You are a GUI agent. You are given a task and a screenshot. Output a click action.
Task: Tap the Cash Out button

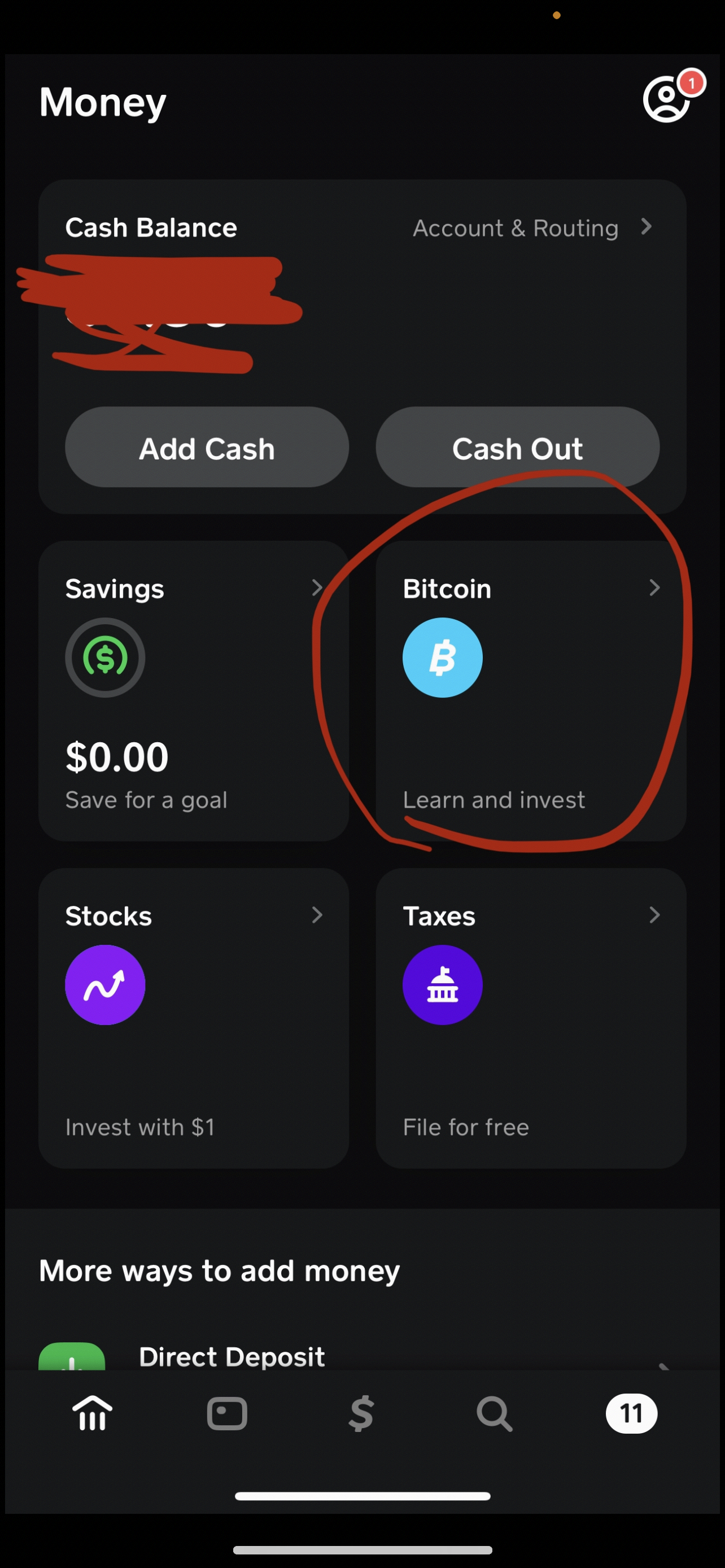click(x=517, y=448)
